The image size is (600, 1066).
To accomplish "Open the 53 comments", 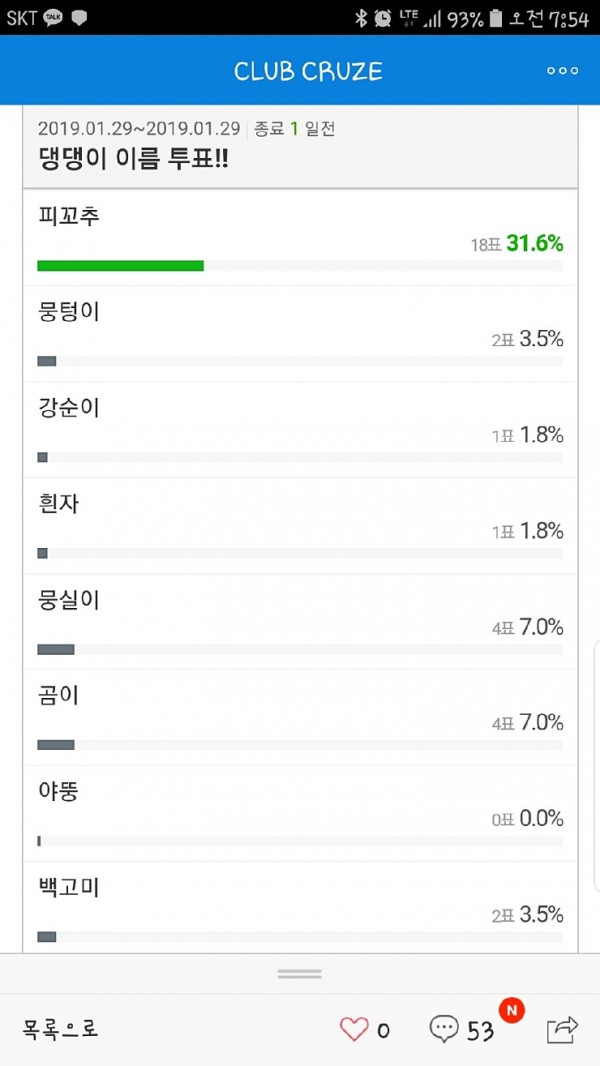I will pyautogui.click(x=461, y=1029).
